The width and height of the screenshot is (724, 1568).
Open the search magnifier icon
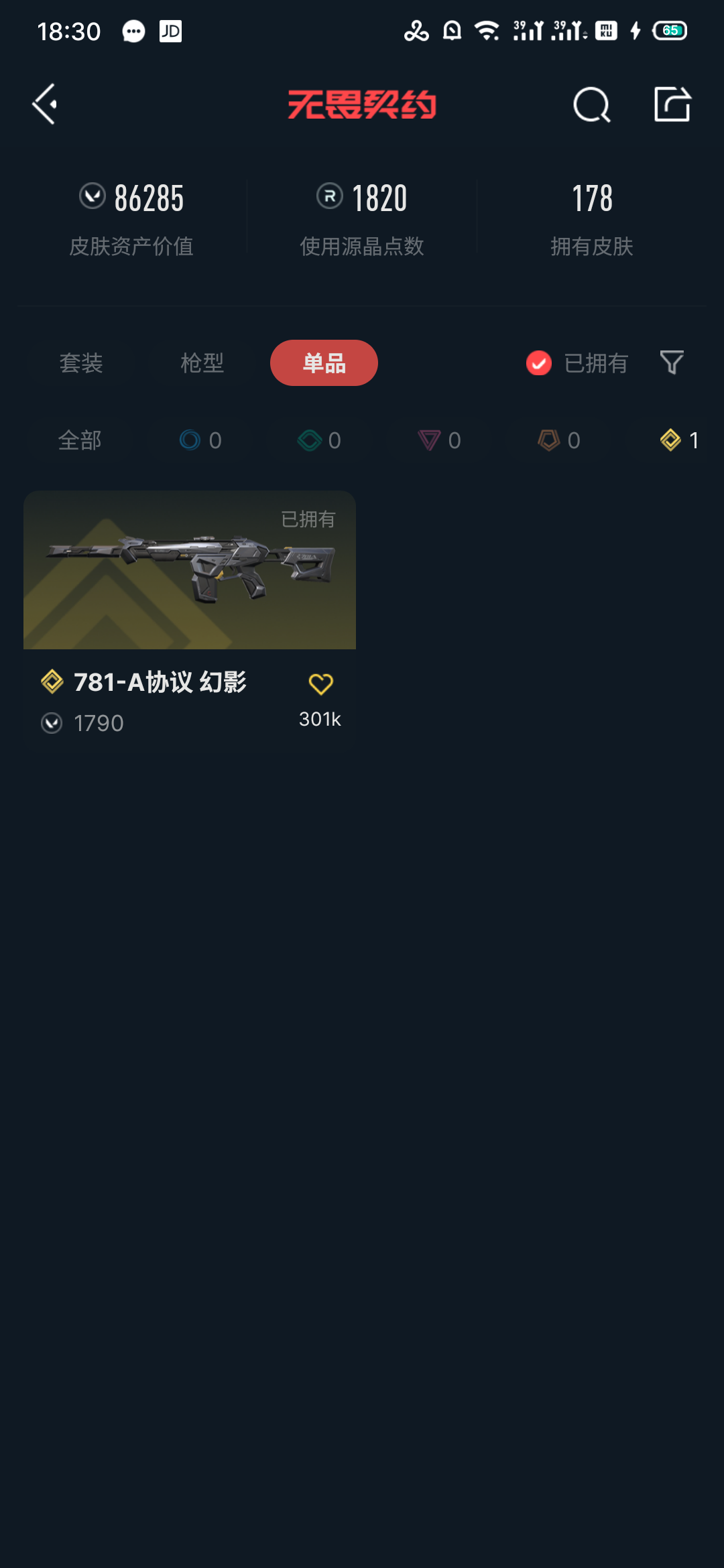click(592, 105)
